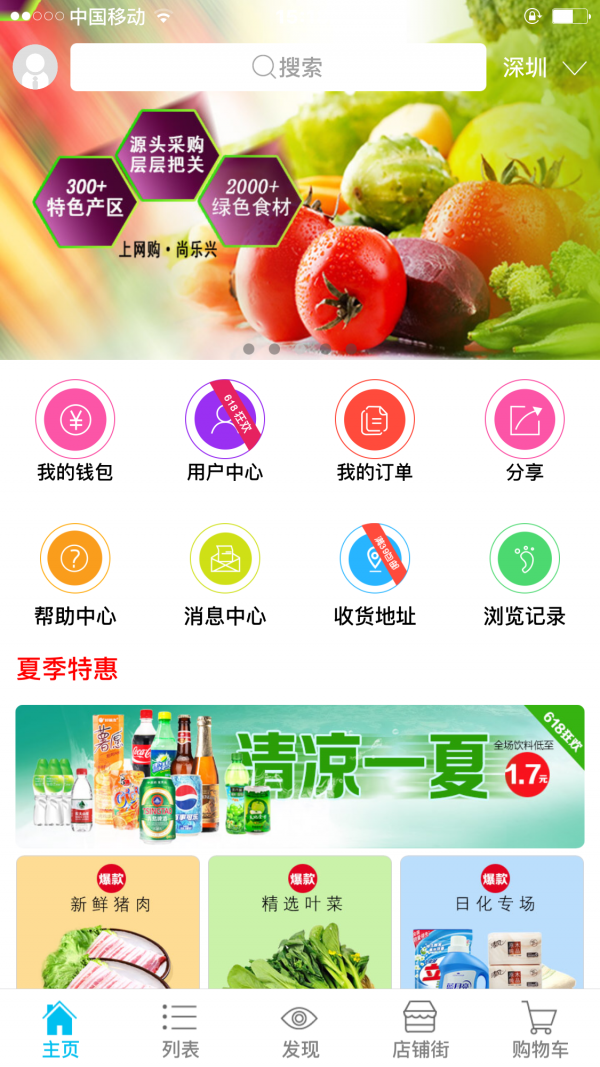Open the 日化专场 category card

[492, 922]
